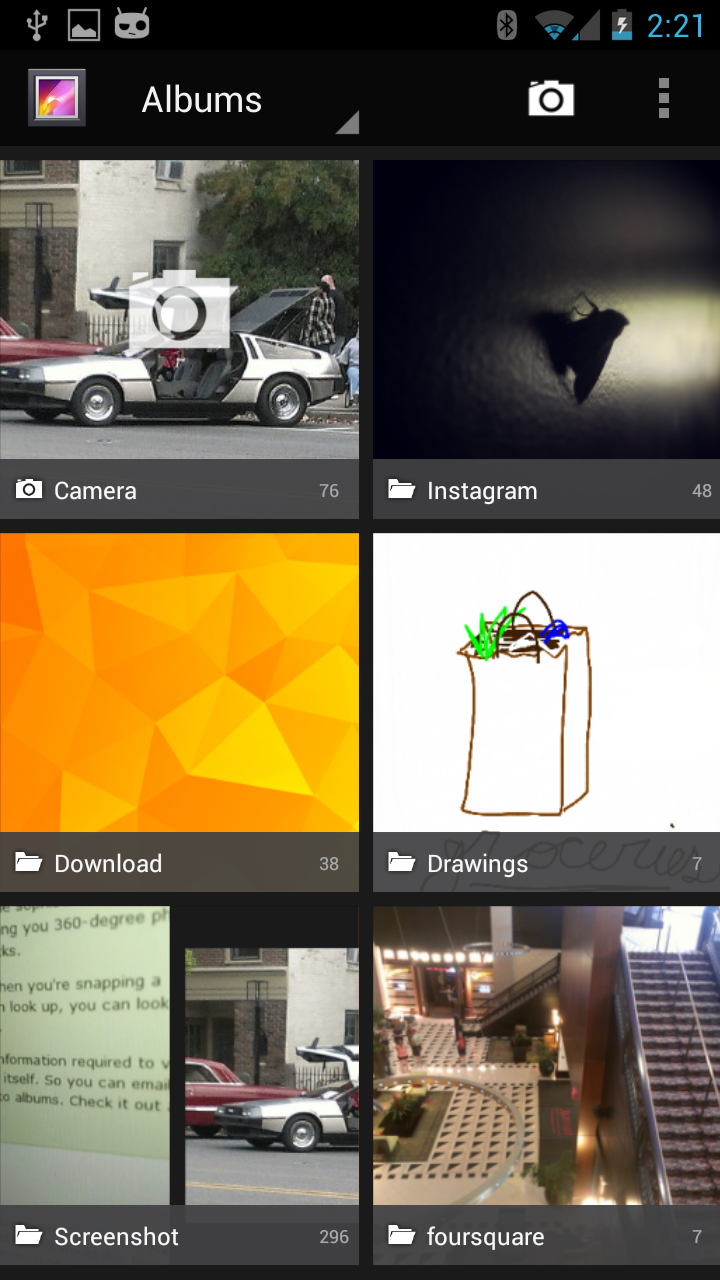The width and height of the screenshot is (720, 1280).
Task: Open the Screenshot album
Action: tap(179, 1086)
